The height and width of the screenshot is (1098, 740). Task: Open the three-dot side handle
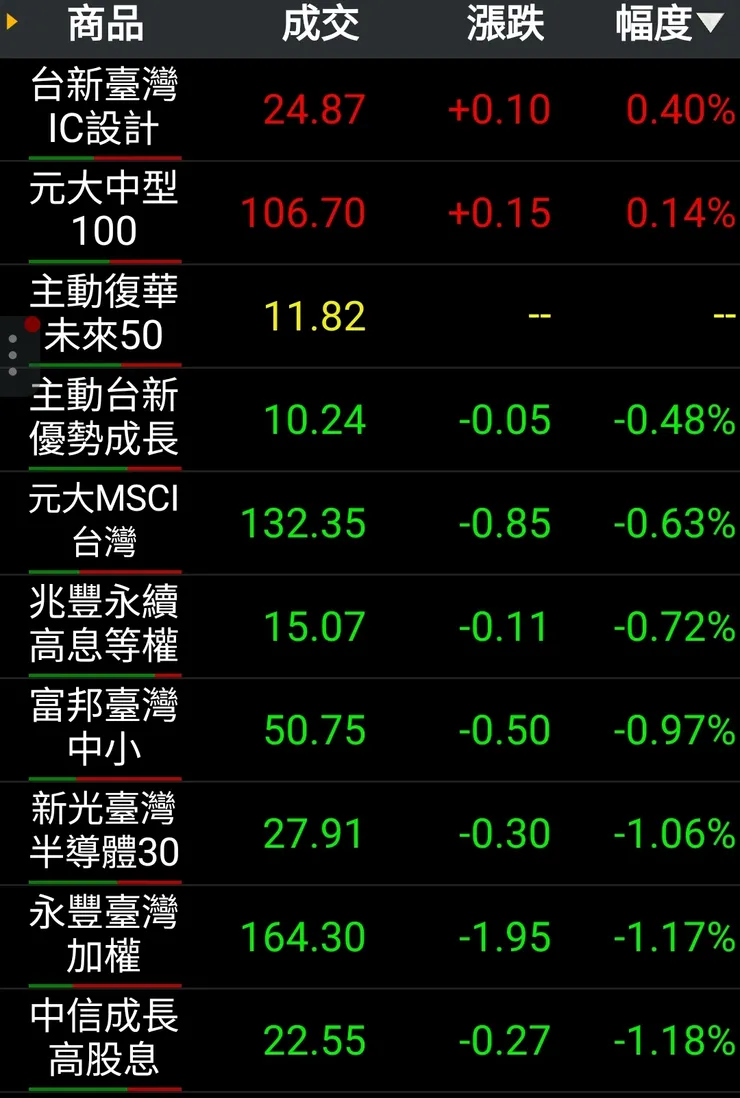tap(13, 355)
